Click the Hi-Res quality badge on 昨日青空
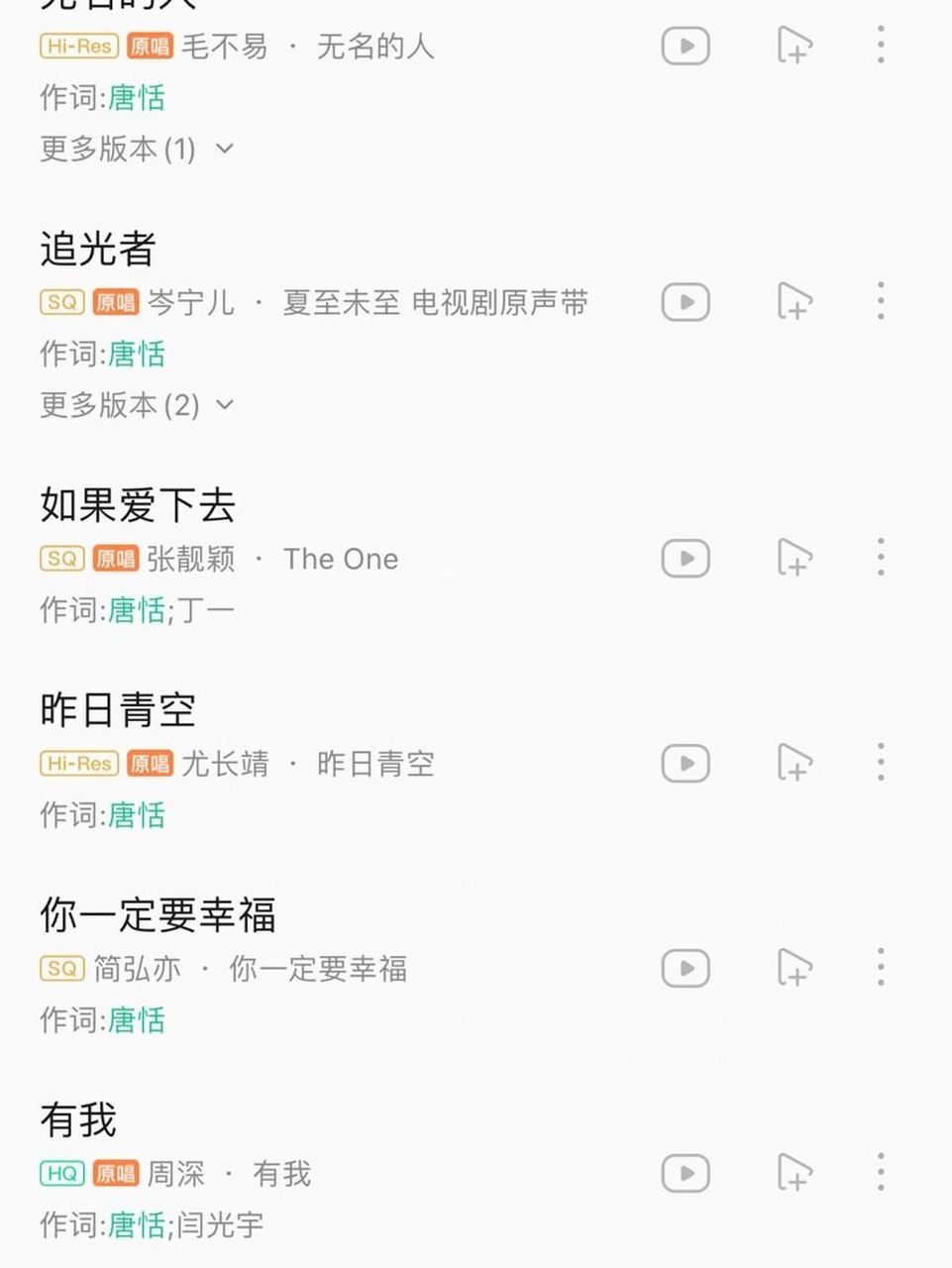Viewport: 952px width, 1268px height. tap(77, 763)
